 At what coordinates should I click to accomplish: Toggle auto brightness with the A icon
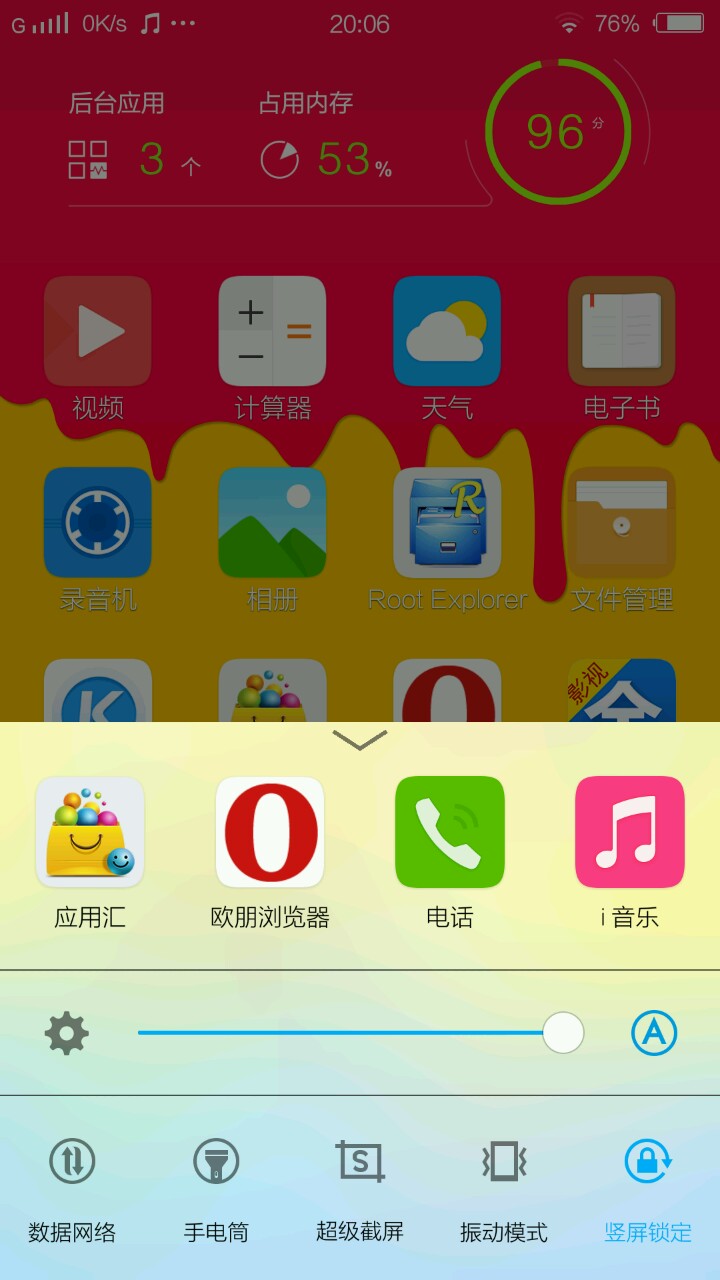pyautogui.click(x=654, y=1033)
